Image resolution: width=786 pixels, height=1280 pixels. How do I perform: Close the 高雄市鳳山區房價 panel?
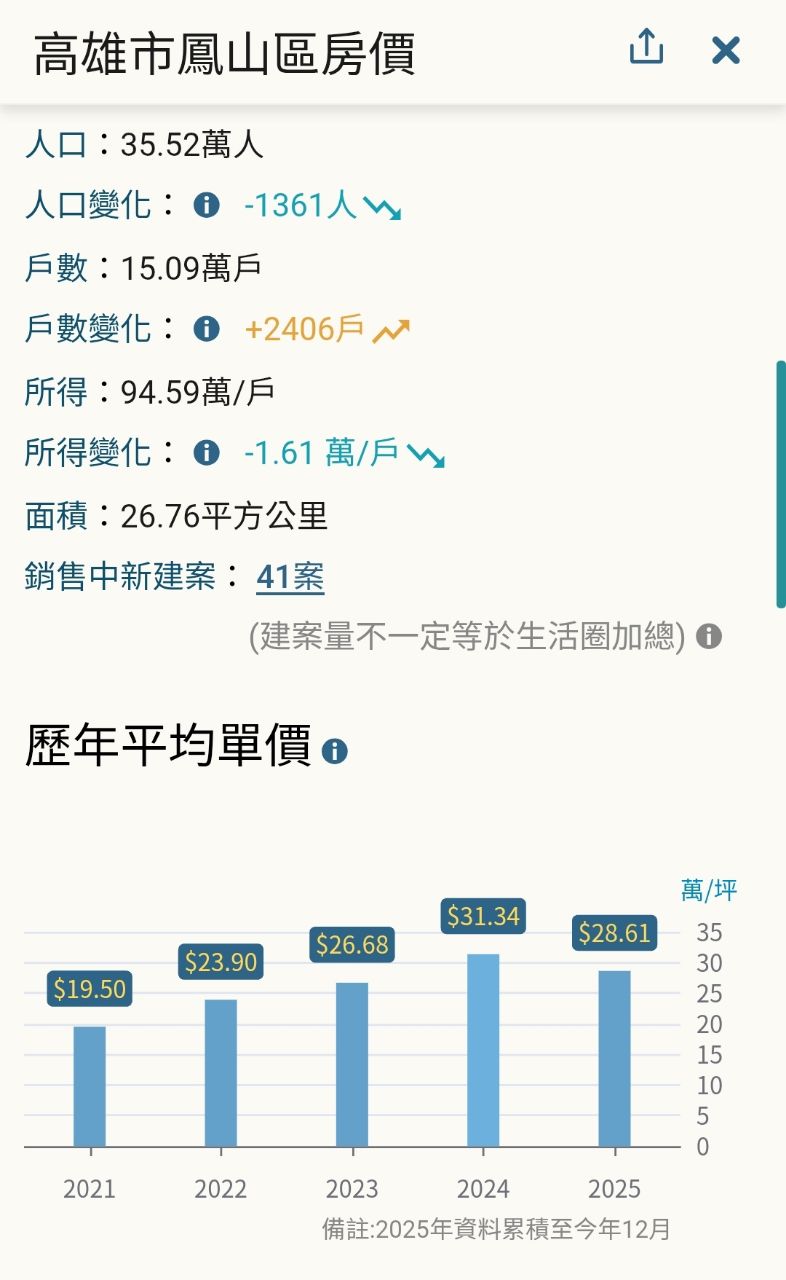click(x=725, y=50)
